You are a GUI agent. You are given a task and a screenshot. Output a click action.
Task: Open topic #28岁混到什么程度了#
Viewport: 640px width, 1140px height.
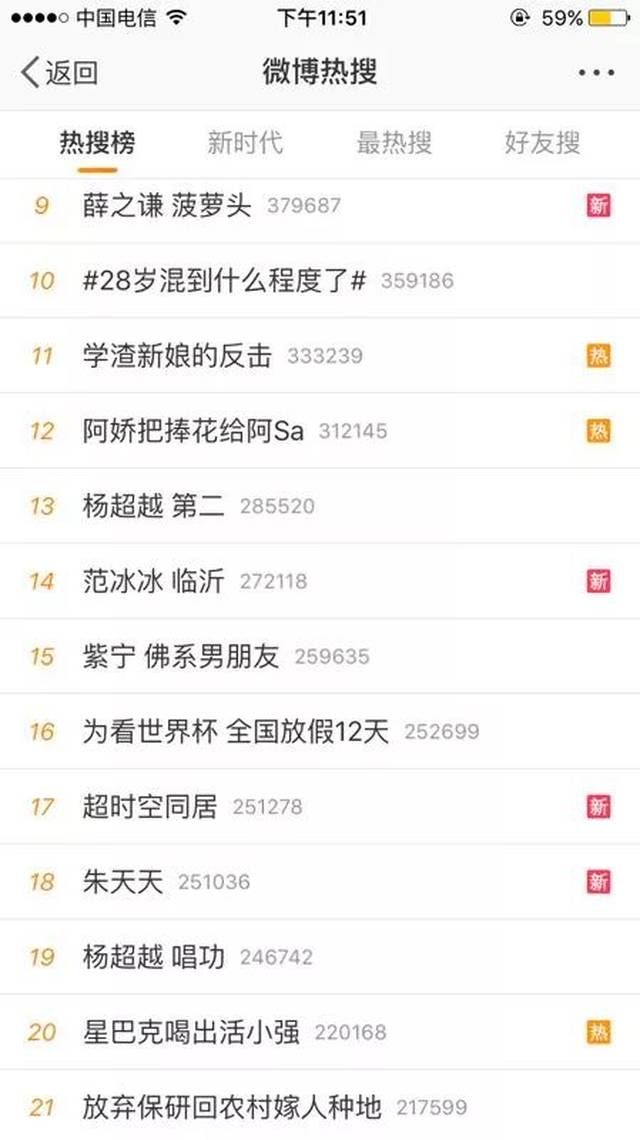[225, 281]
